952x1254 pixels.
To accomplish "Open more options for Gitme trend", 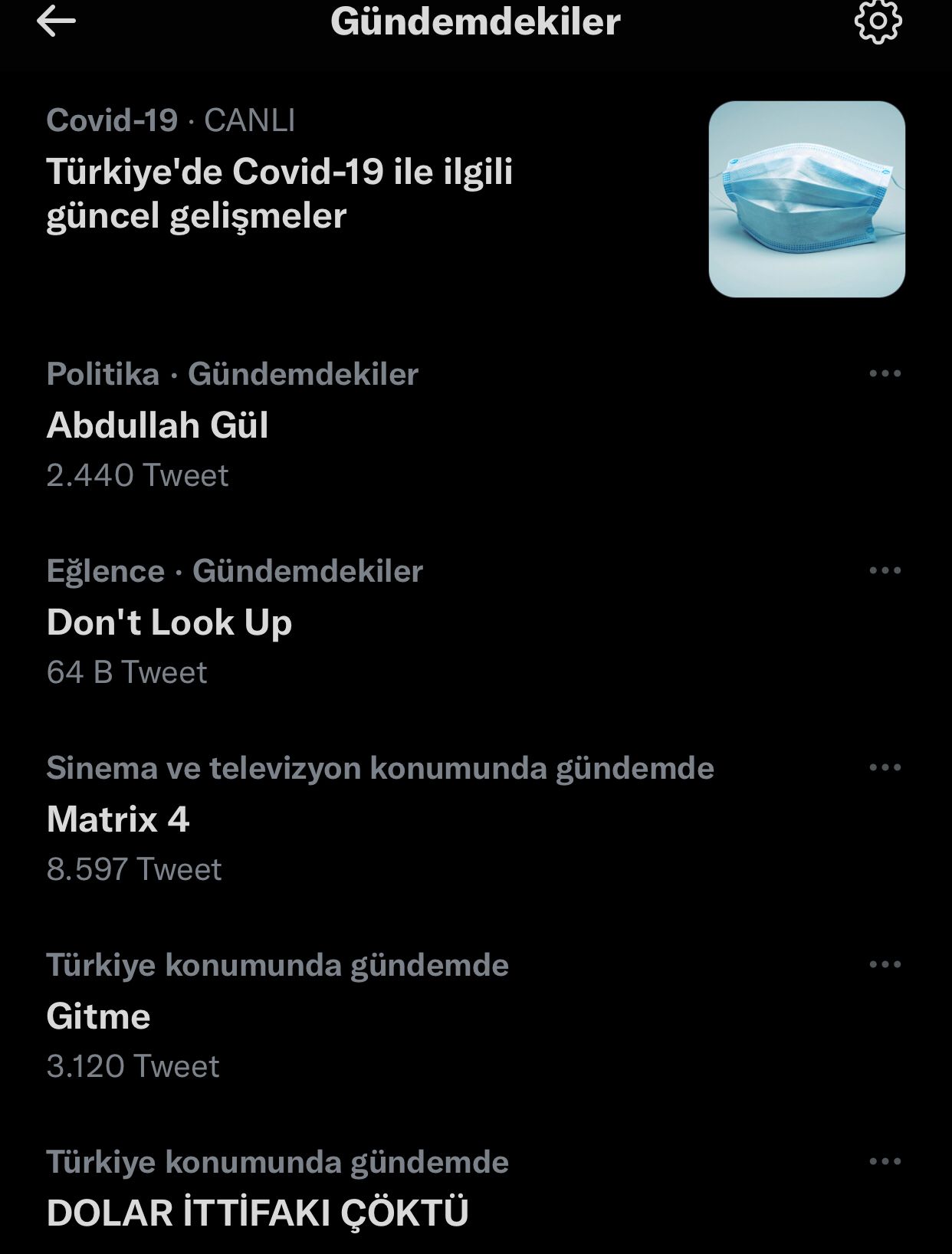I will click(x=885, y=964).
